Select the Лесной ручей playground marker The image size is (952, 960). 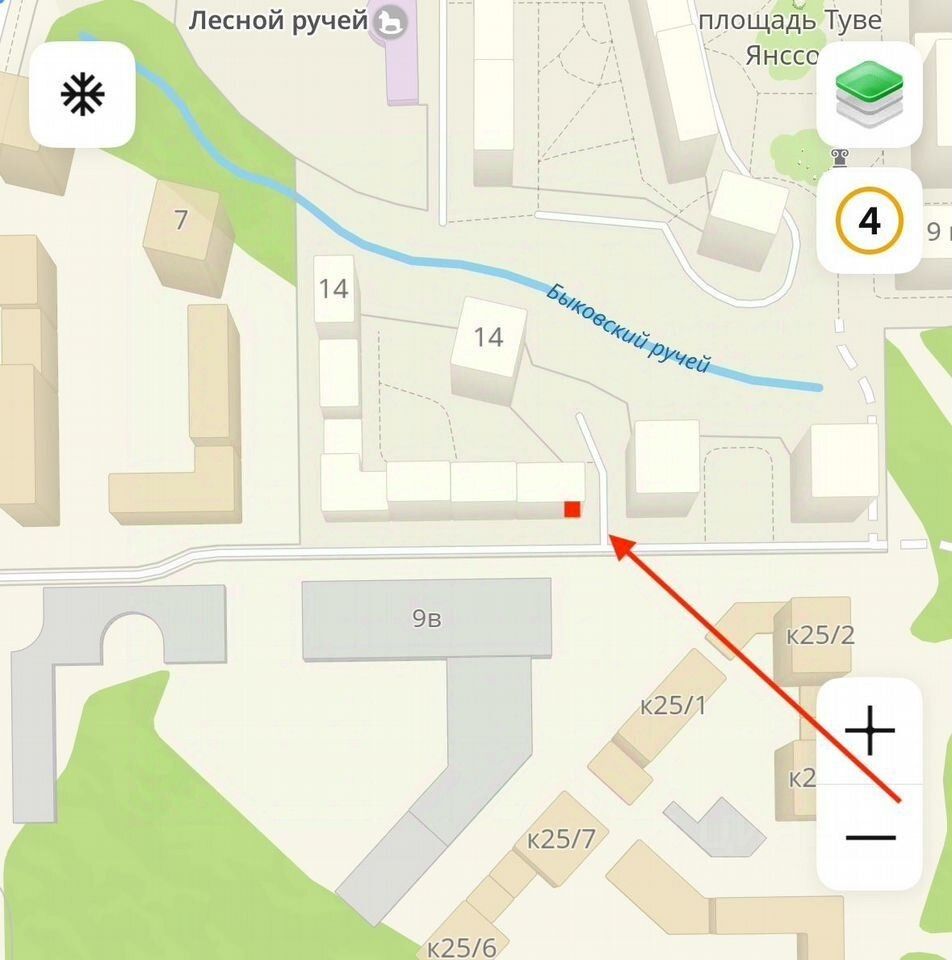(x=387, y=21)
